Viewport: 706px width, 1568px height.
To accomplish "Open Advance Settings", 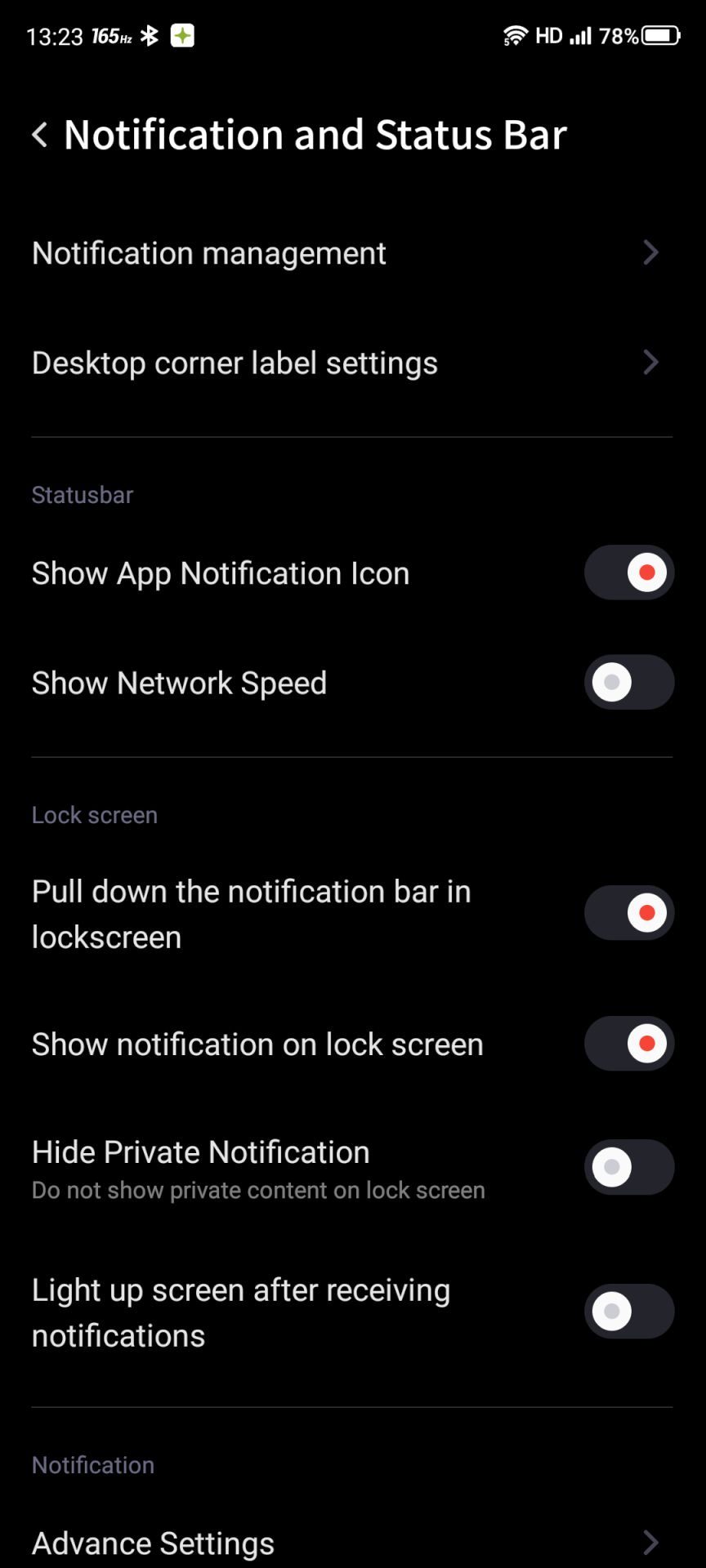I will (353, 1543).
